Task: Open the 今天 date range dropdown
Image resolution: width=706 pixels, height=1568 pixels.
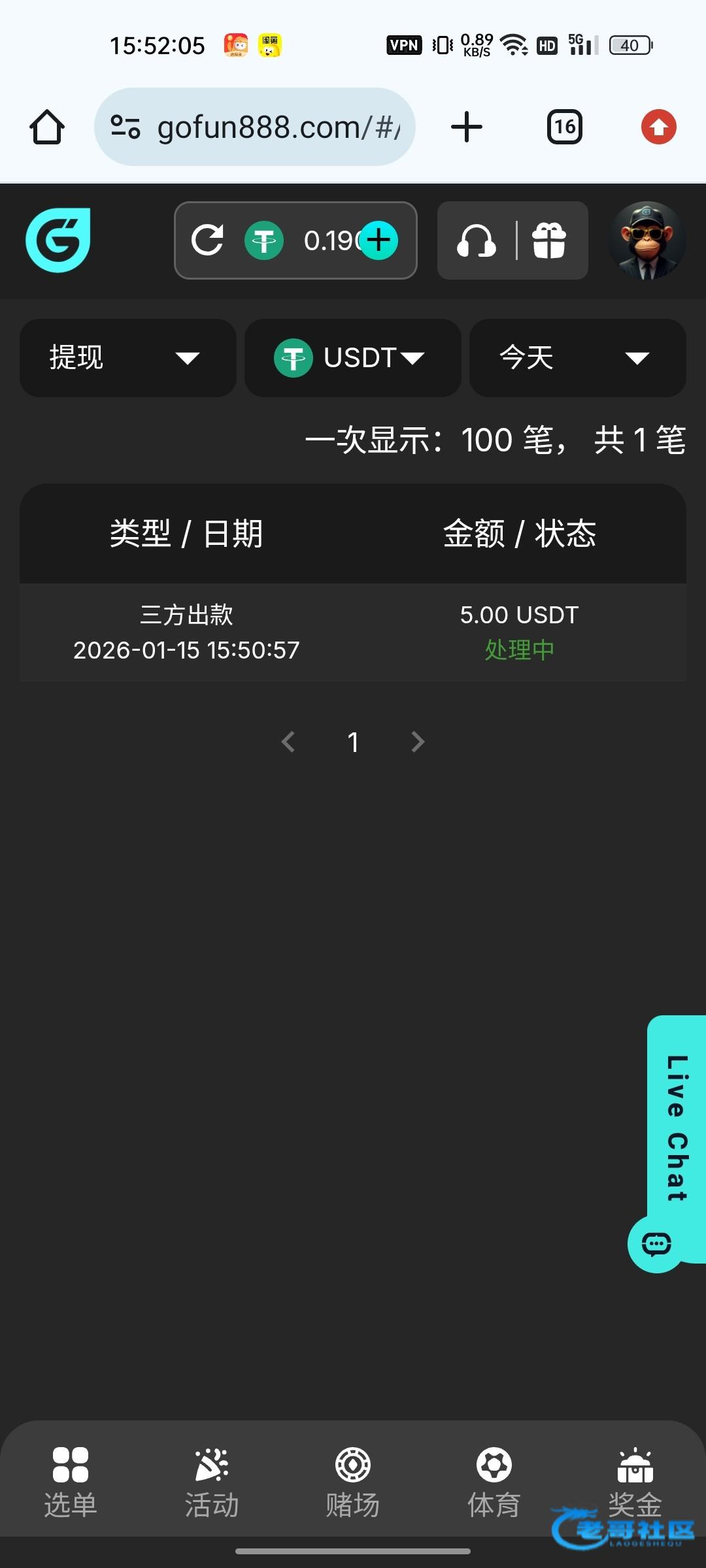Action: pyautogui.click(x=578, y=358)
